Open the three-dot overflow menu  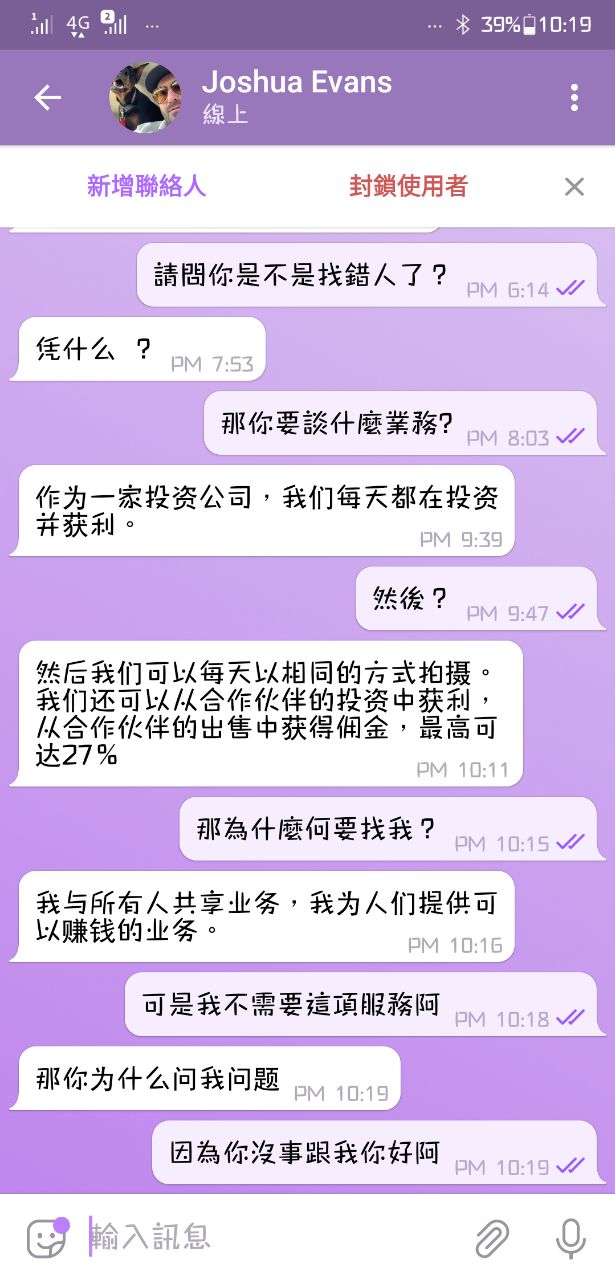(574, 97)
